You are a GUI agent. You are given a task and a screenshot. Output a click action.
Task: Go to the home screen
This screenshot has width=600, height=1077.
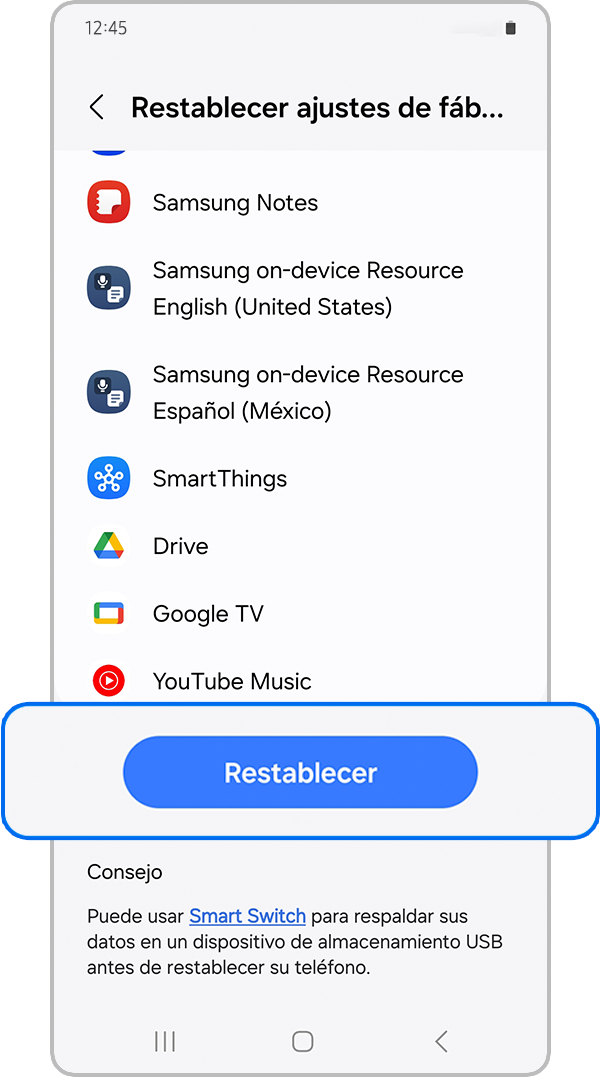pos(302,1041)
